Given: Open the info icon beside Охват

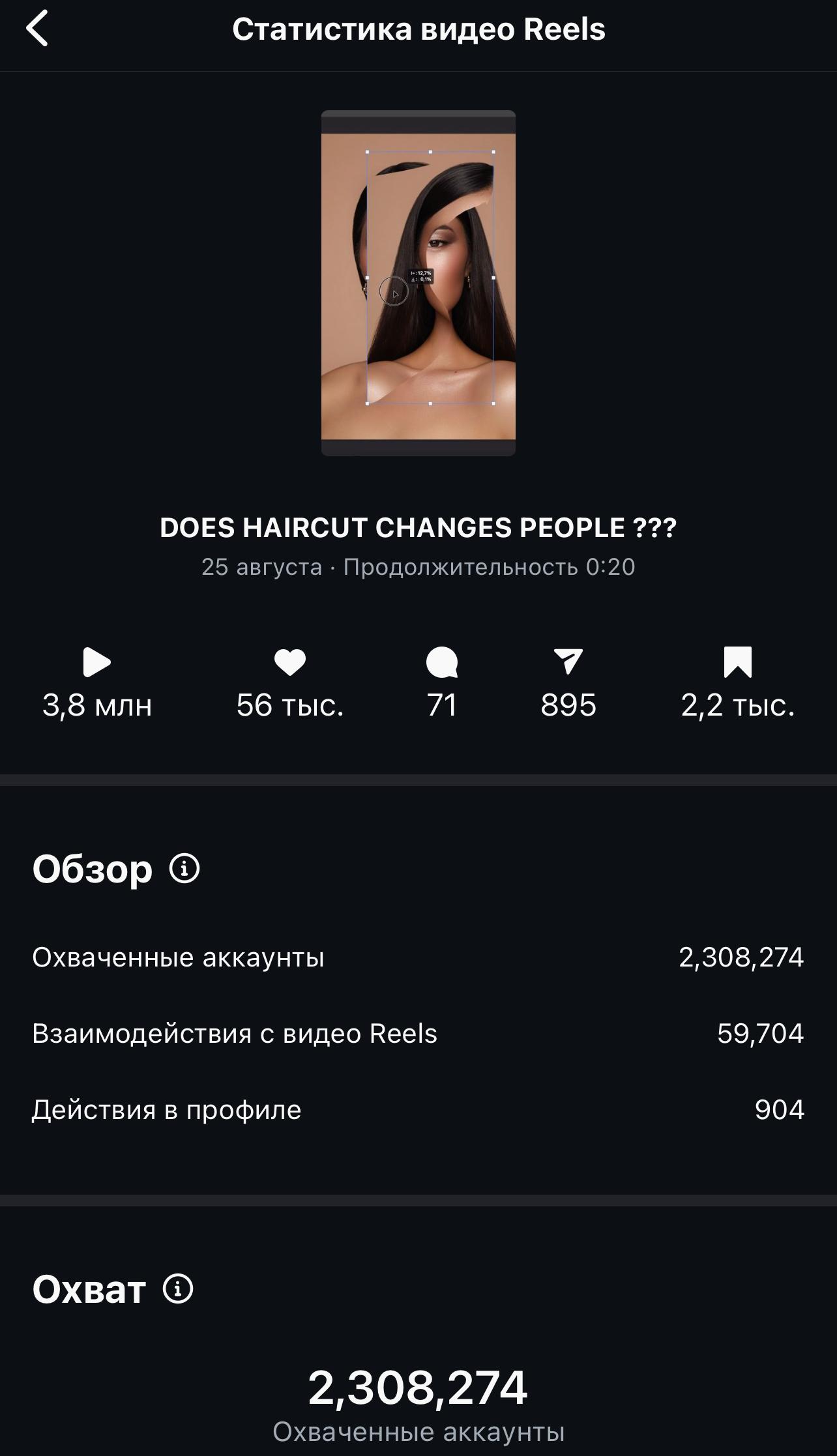Looking at the screenshot, I should [x=178, y=1289].
